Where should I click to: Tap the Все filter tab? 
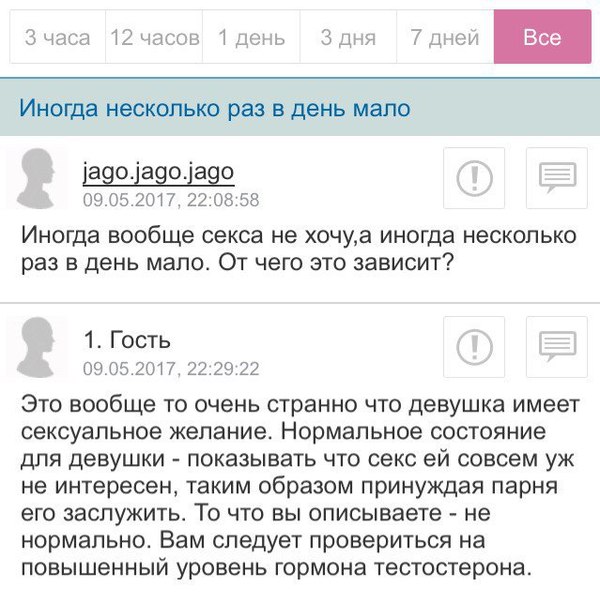pyautogui.click(x=542, y=38)
